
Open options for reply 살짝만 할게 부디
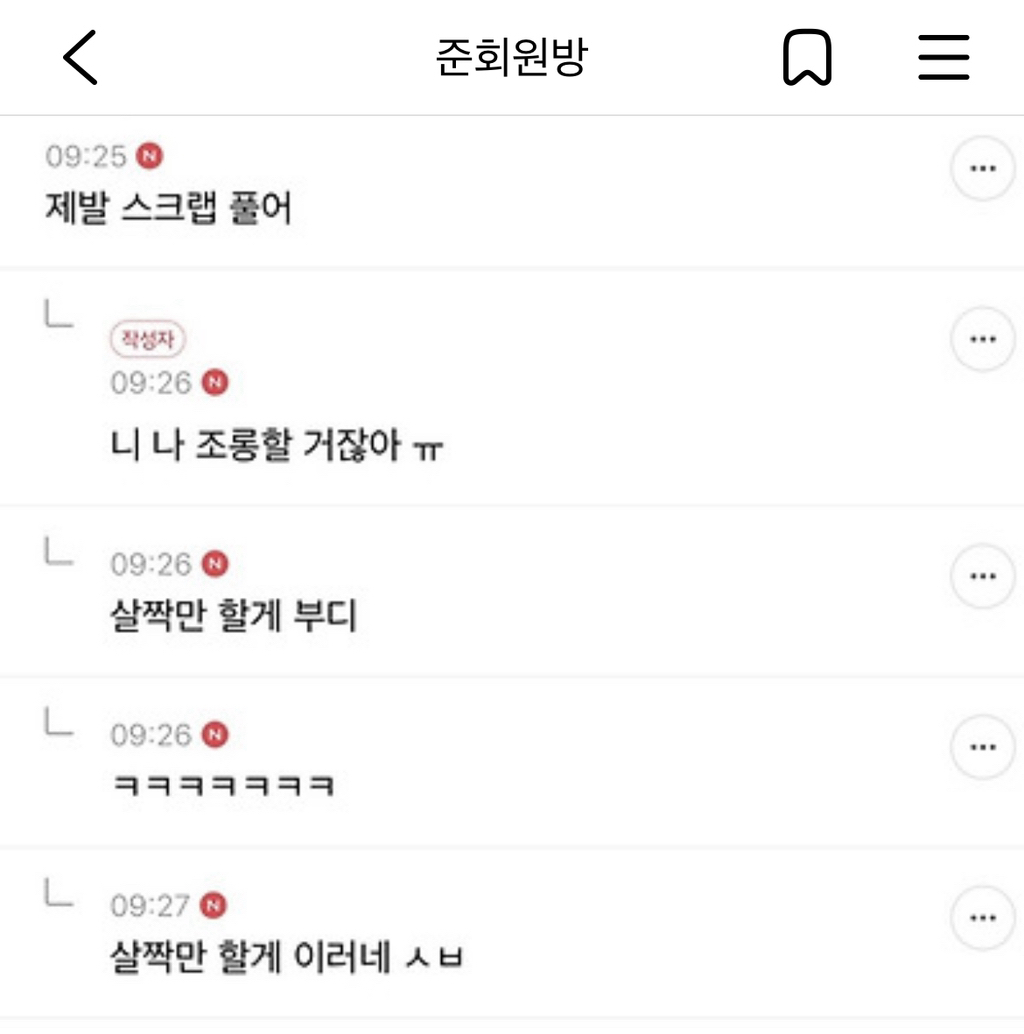point(982,576)
